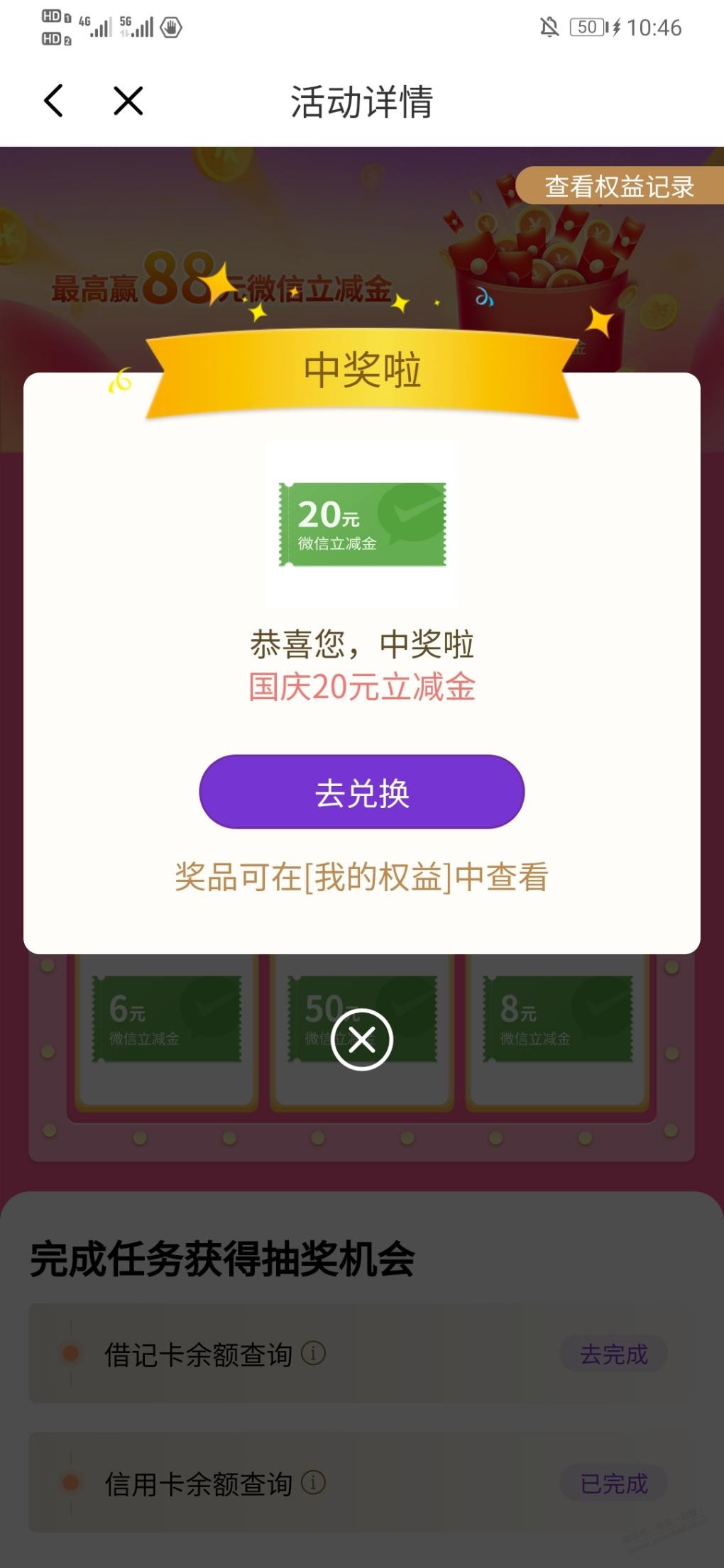Viewport: 724px width, 1568px height.
Task: Dismiss the 中奖啦 popup with the circled X
Action: [x=362, y=1040]
